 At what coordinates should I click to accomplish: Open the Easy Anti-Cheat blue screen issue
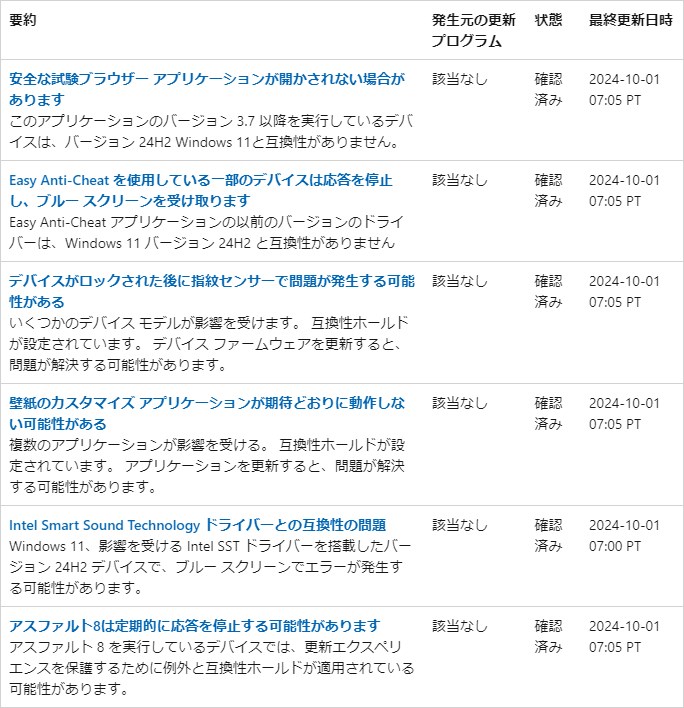[x=201, y=180]
